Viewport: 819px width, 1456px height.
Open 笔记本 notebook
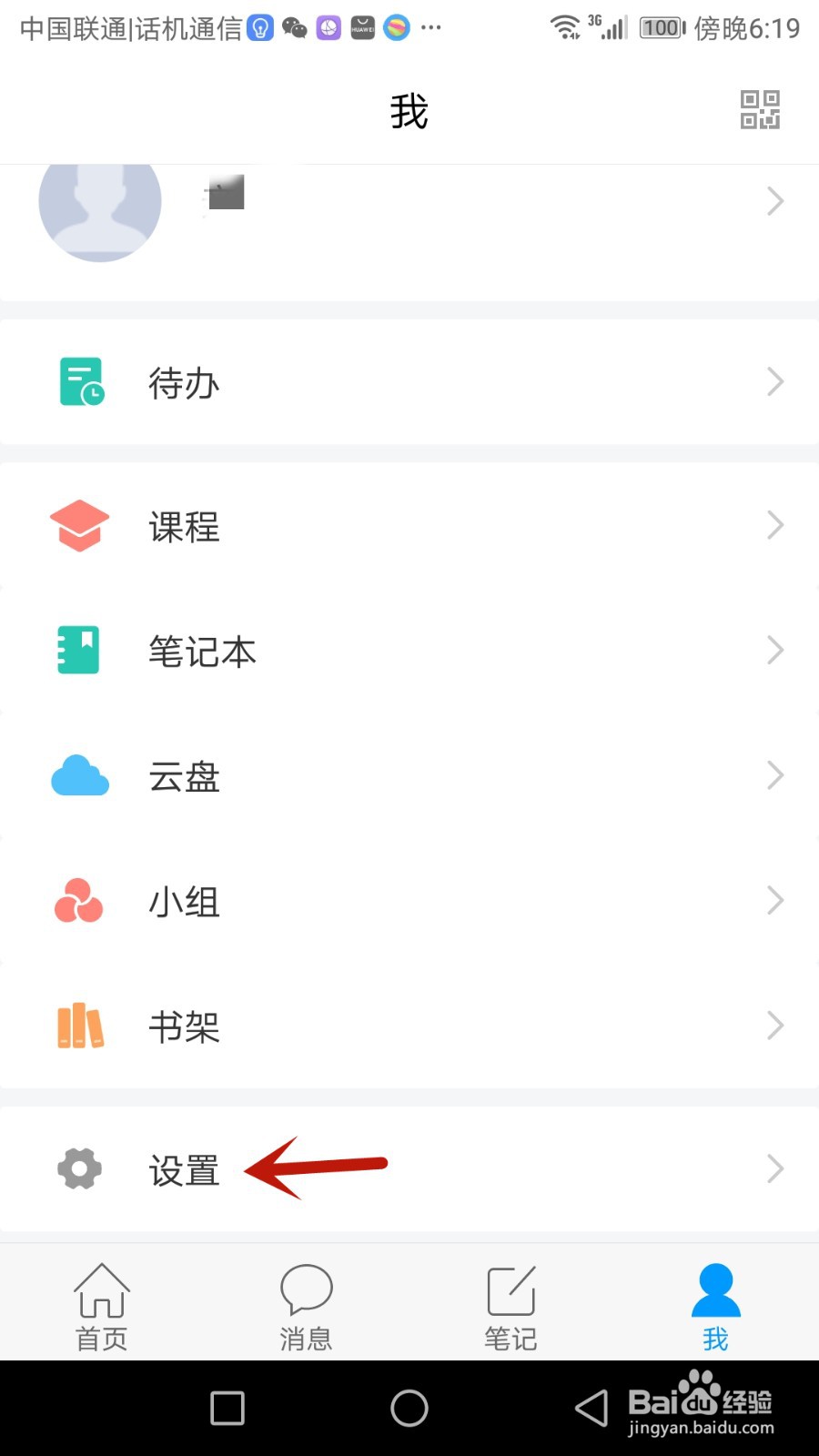[409, 651]
